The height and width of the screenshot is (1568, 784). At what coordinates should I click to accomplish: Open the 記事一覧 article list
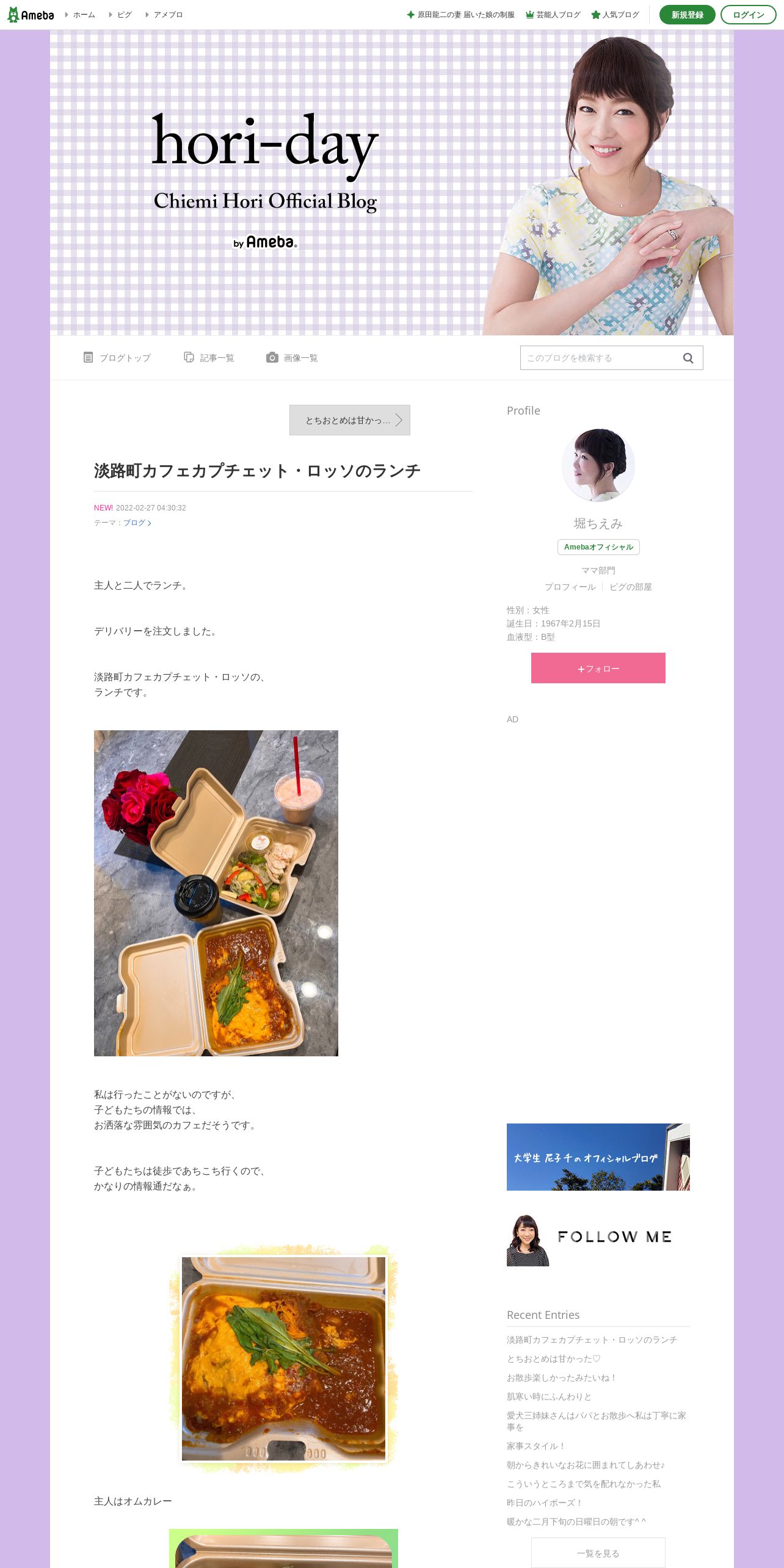209,358
